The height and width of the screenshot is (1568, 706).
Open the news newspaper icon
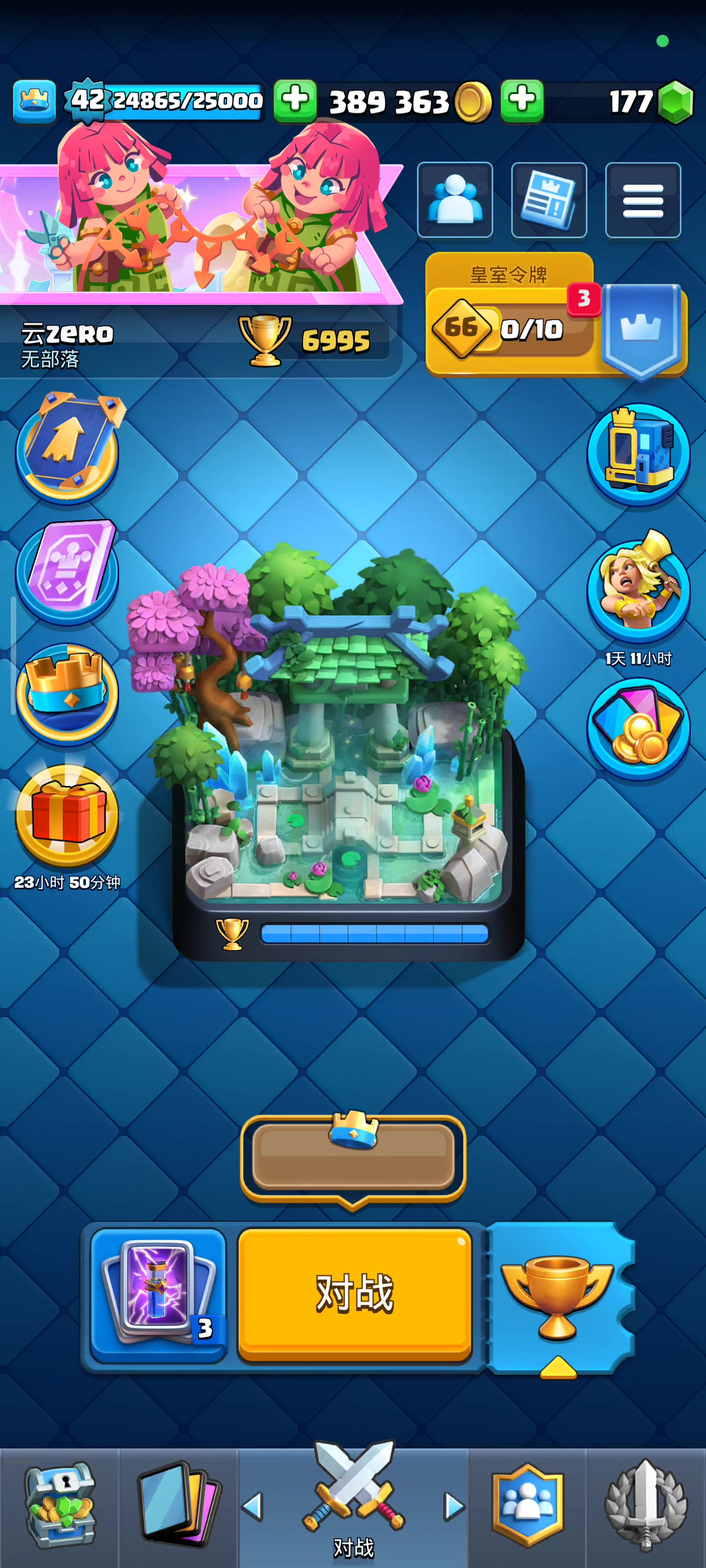point(549,200)
